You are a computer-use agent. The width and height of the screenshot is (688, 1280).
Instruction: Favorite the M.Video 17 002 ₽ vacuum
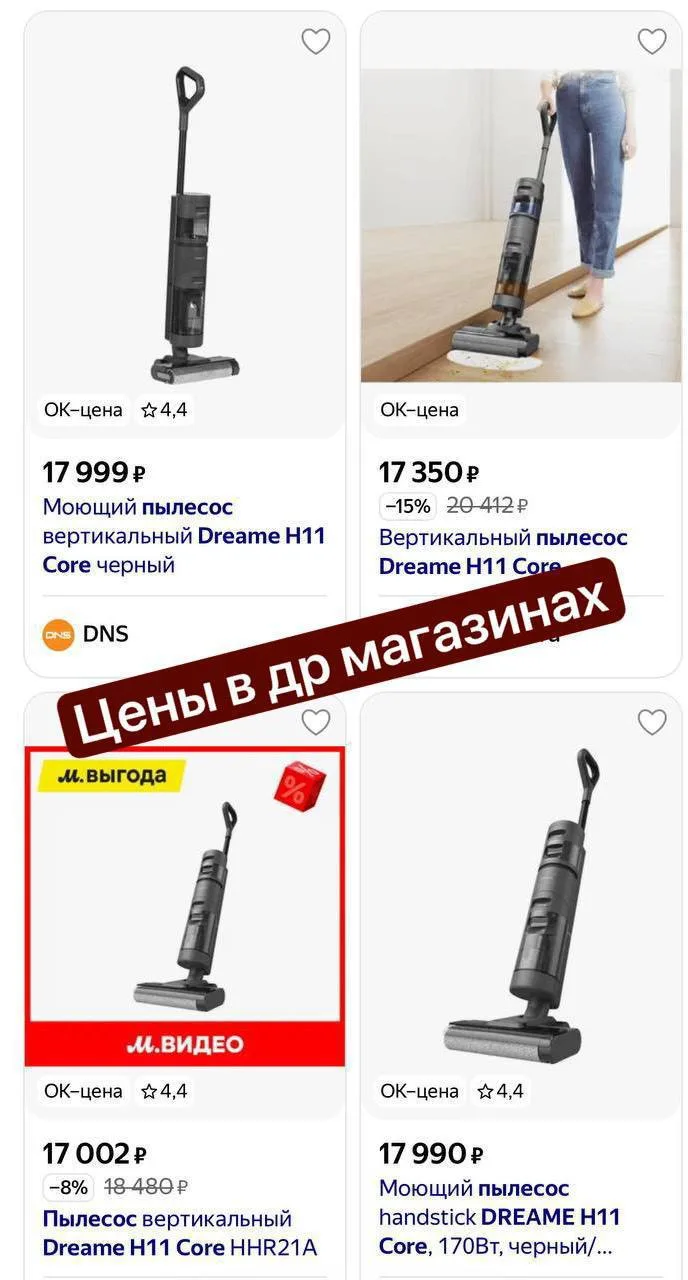tap(316, 722)
